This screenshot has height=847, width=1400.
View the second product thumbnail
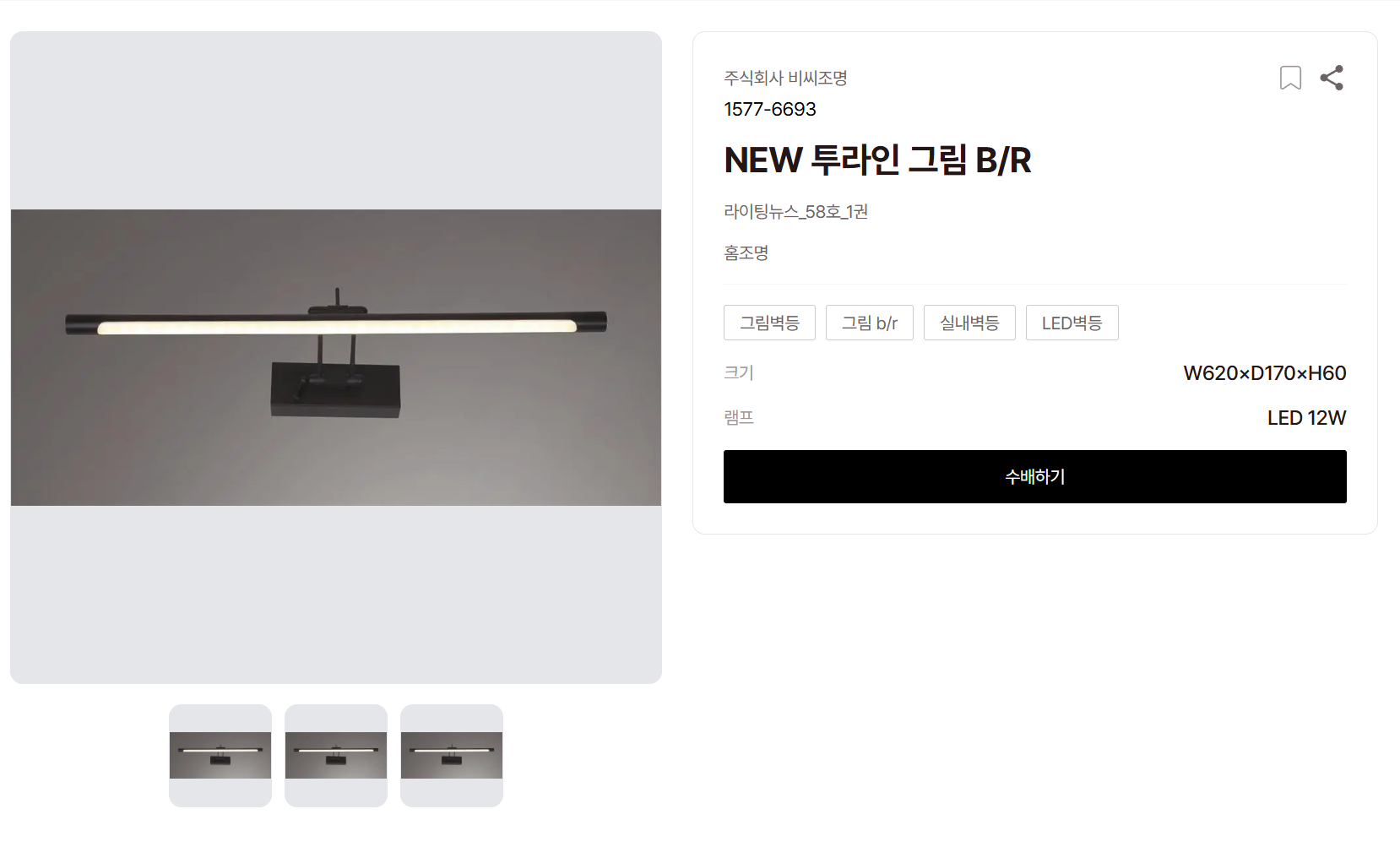(x=336, y=755)
